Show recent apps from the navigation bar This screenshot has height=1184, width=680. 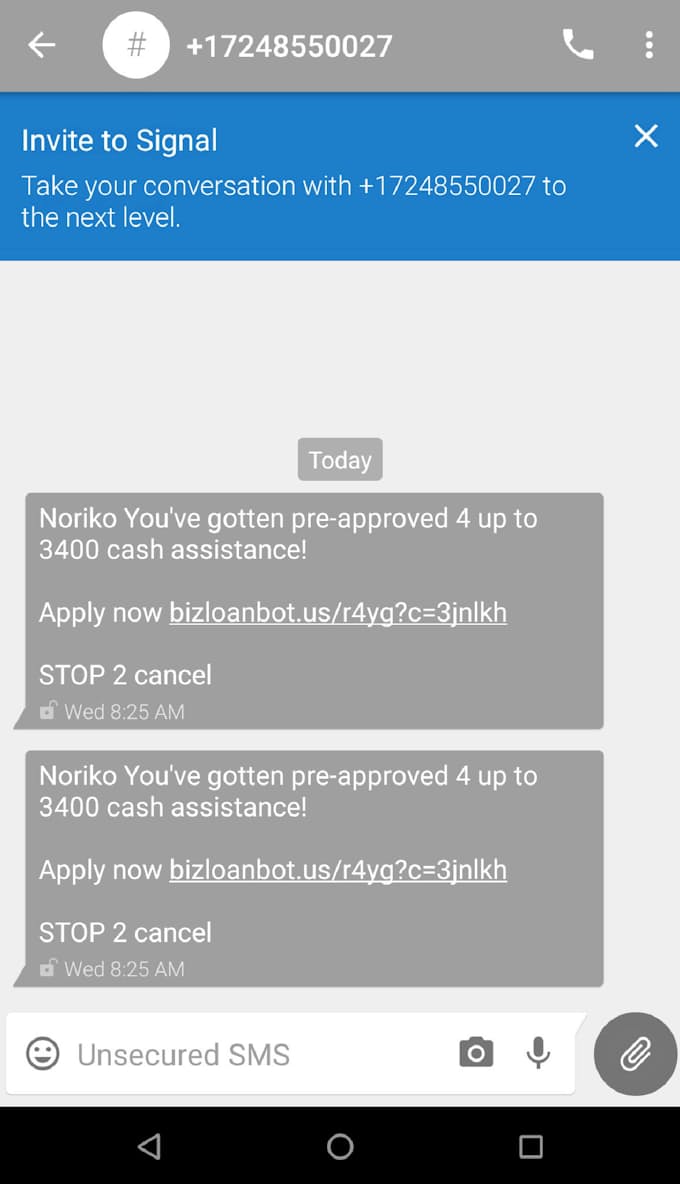point(531,1146)
